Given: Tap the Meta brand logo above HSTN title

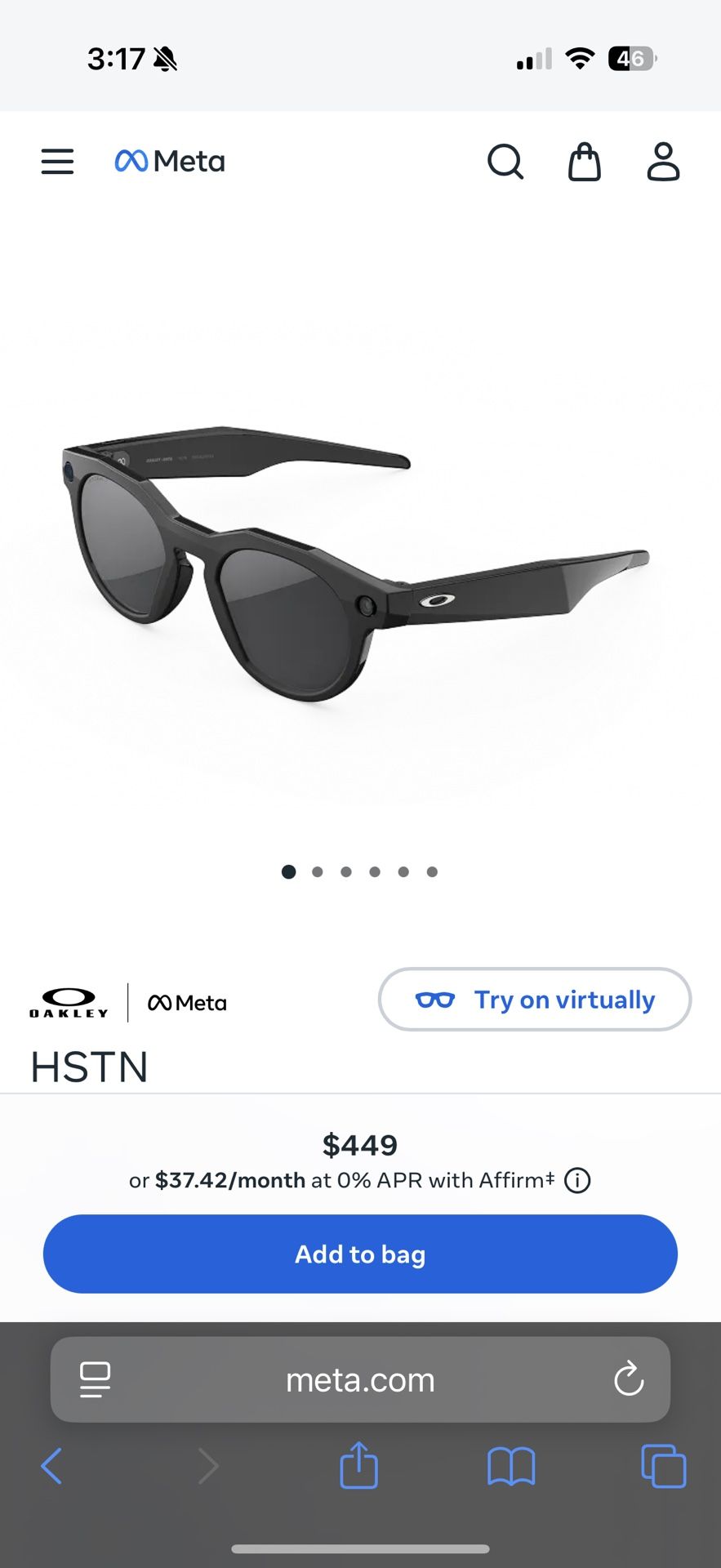Looking at the screenshot, I should (x=186, y=1001).
